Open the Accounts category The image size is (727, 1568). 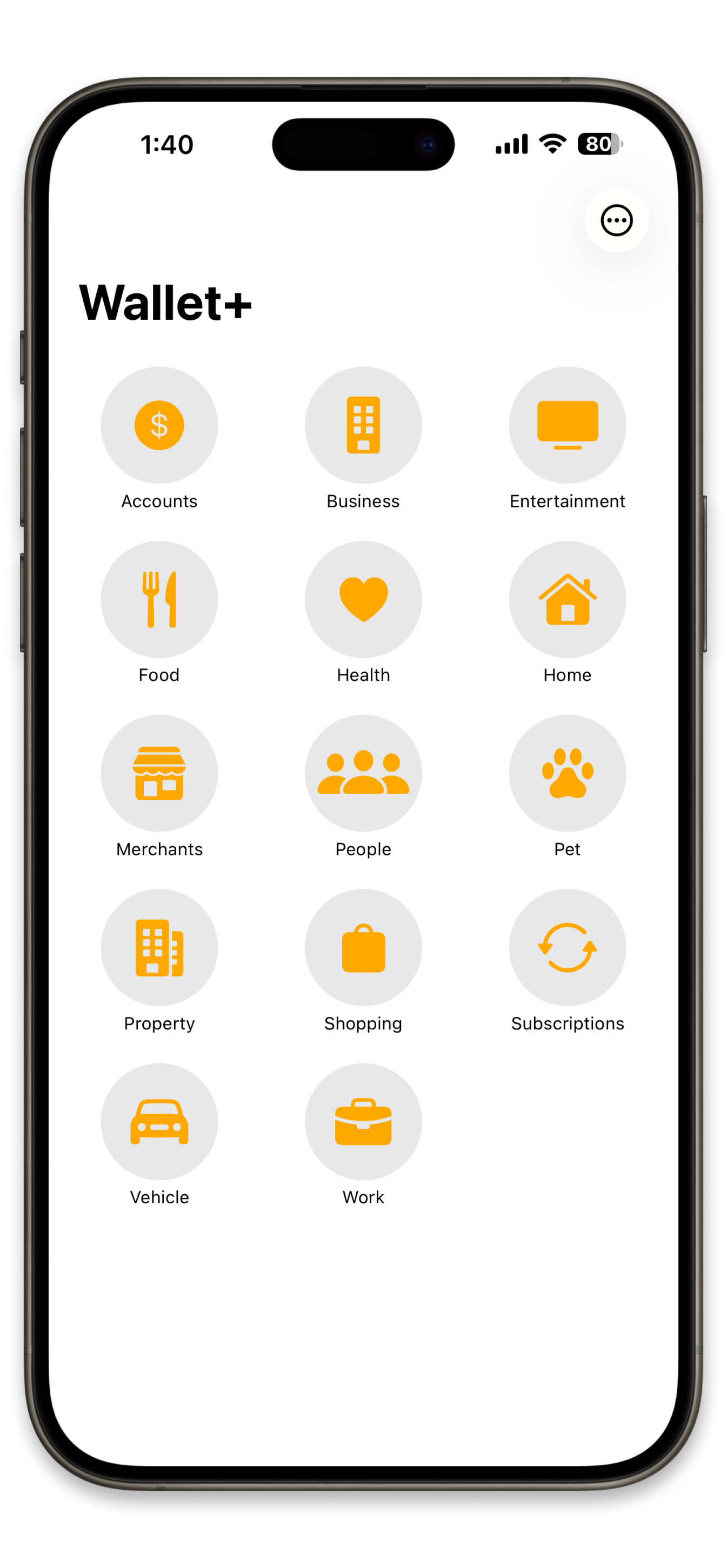(159, 425)
